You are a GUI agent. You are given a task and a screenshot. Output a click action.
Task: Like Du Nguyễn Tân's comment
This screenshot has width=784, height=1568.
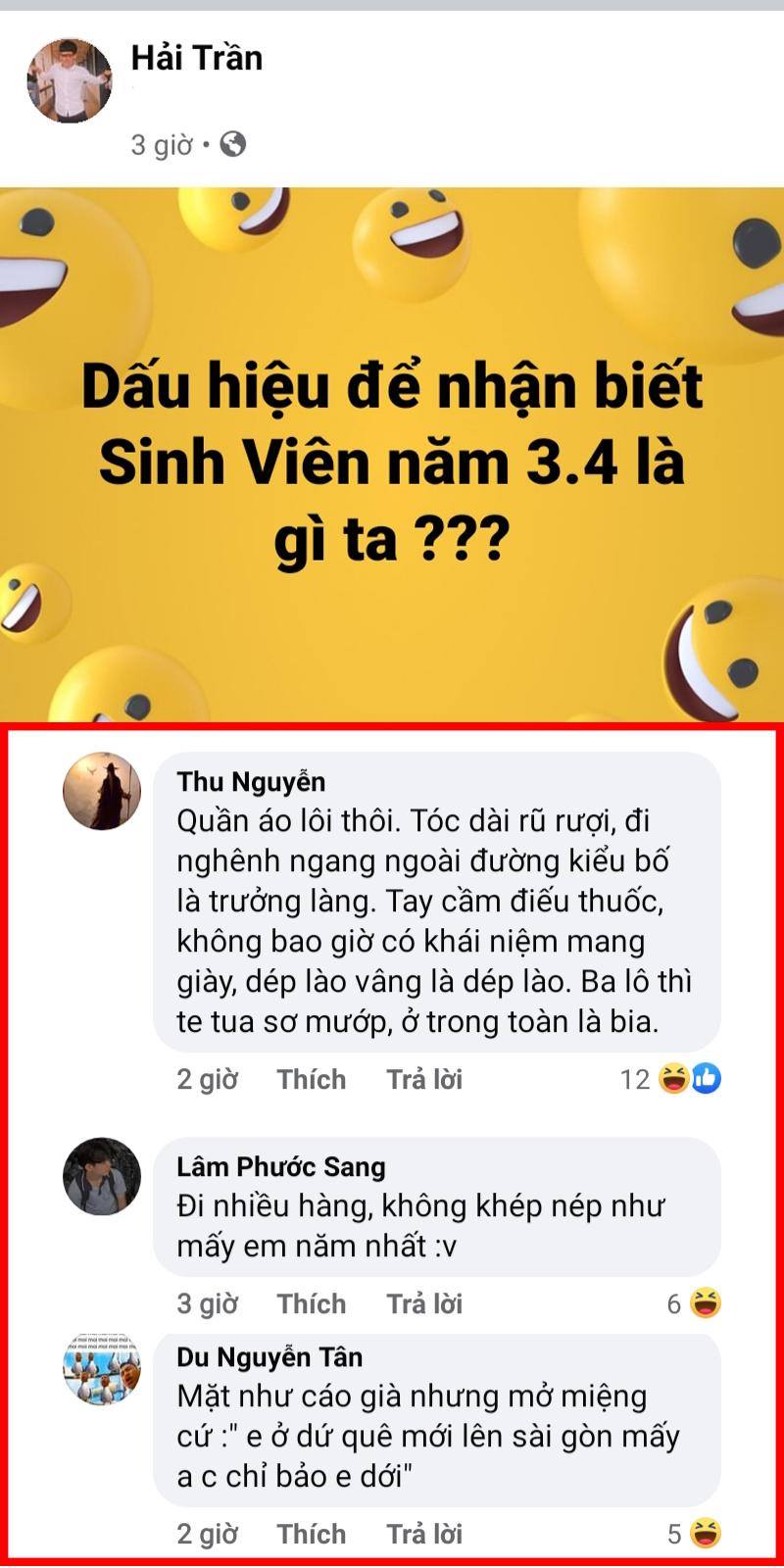coord(311,1534)
